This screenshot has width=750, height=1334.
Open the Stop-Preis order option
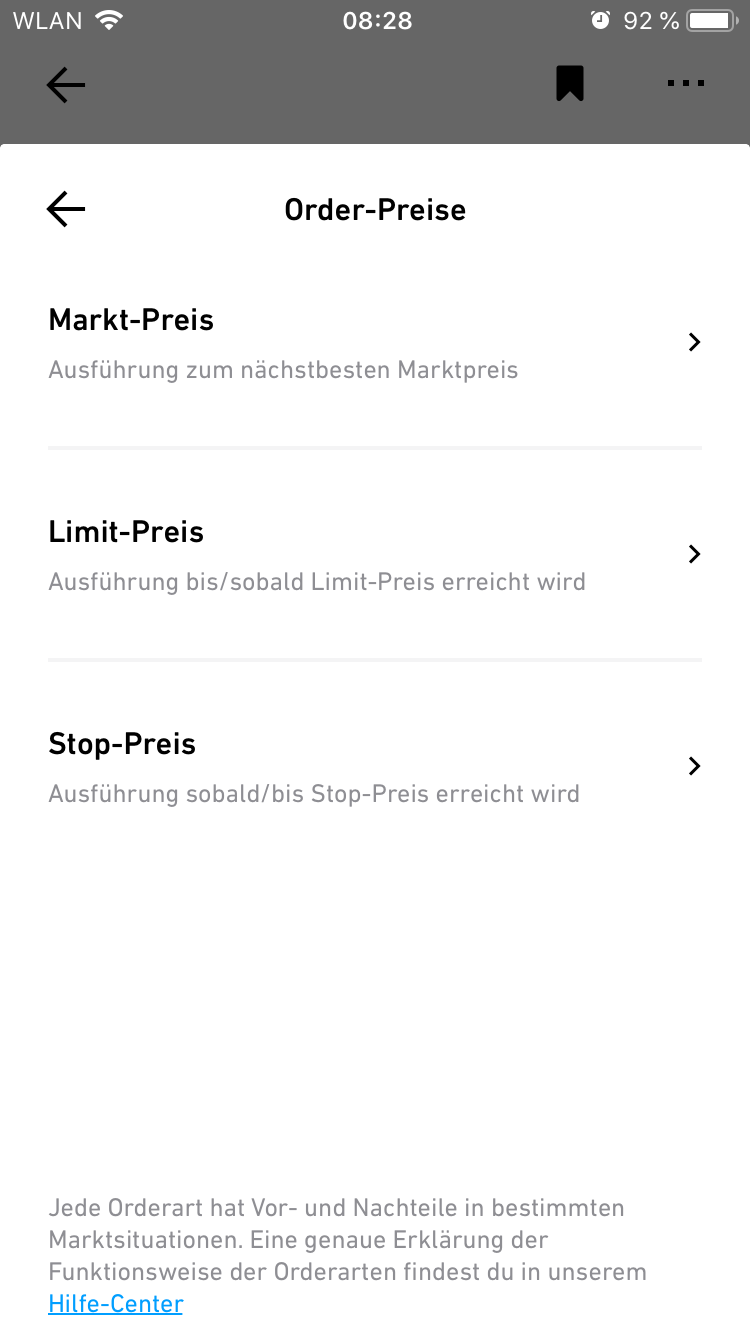click(374, 767)
